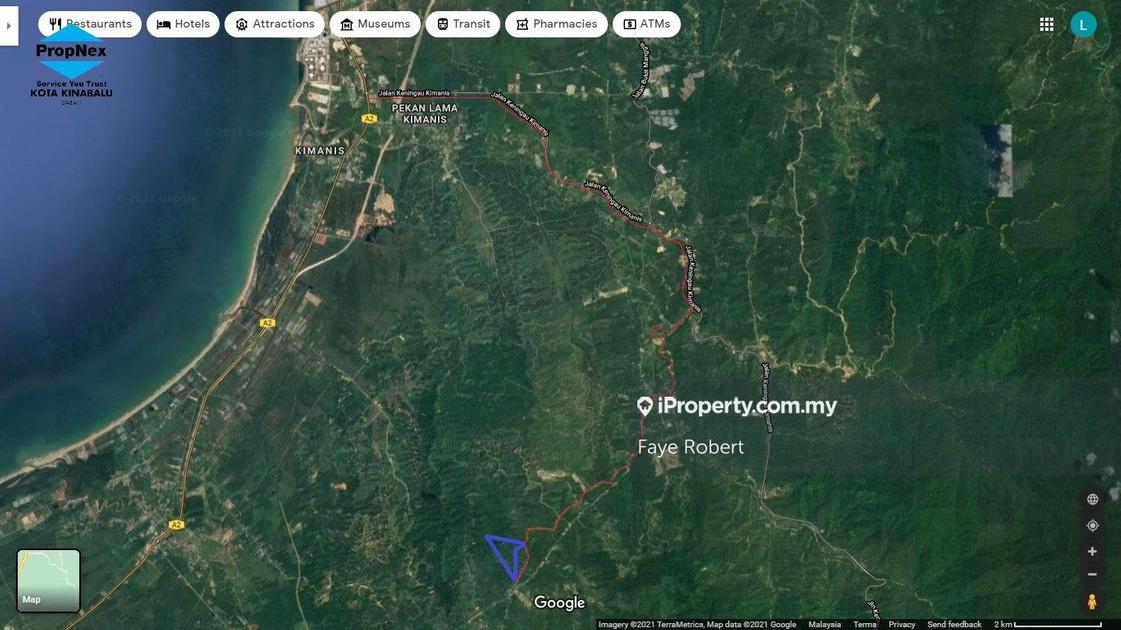This screenshot has height=630, width=1121.
Task: Expand the collapsed side panel arrow
Action: [x=8, y=25]
